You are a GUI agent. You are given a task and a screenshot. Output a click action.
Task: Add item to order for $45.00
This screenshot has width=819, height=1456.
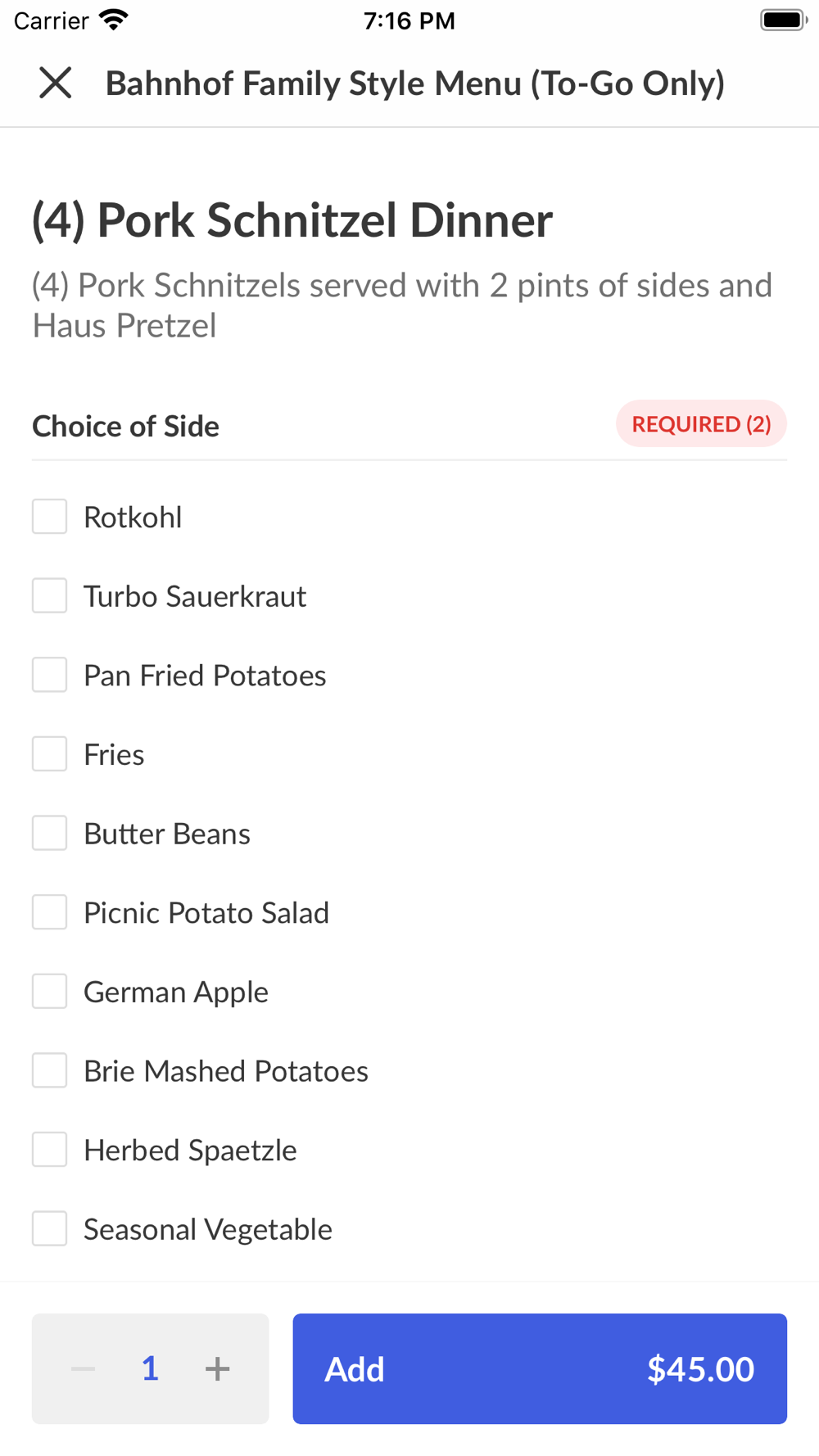[540, 1368]
